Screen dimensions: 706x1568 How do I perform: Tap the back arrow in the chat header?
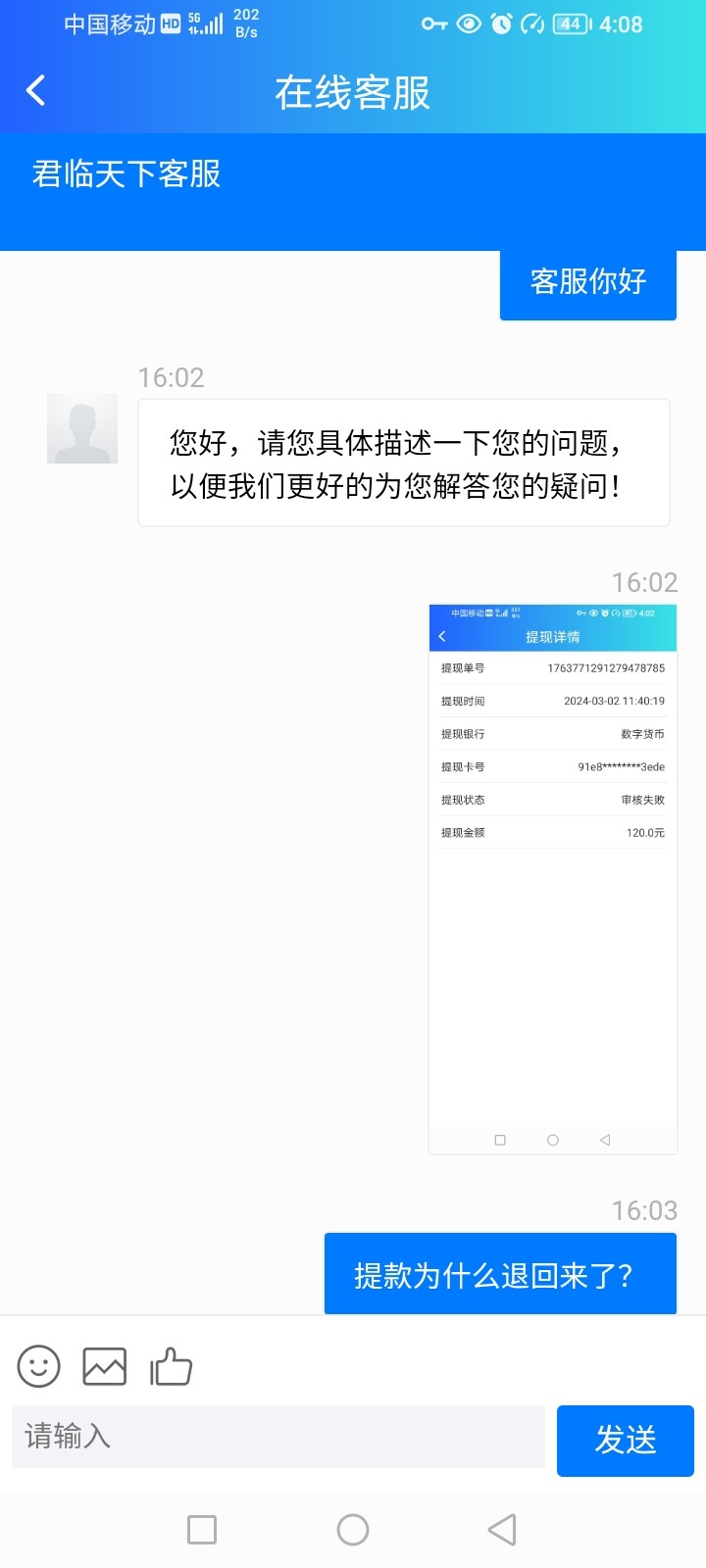35,89
